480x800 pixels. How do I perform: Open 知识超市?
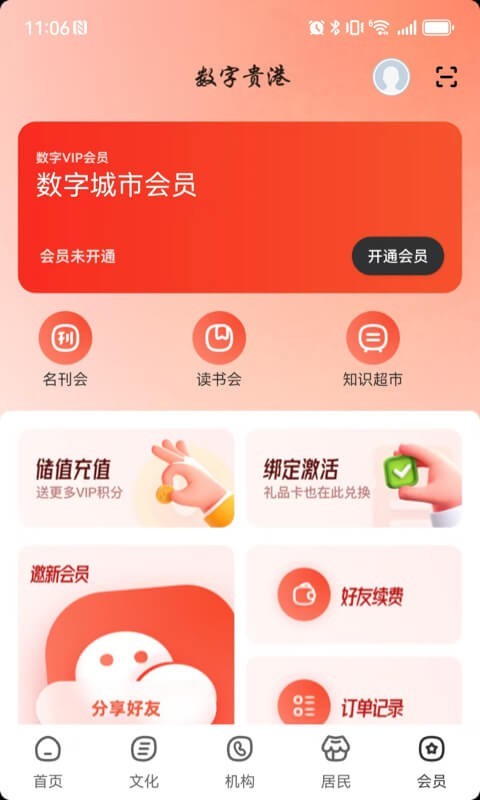[x=373, y=349]
